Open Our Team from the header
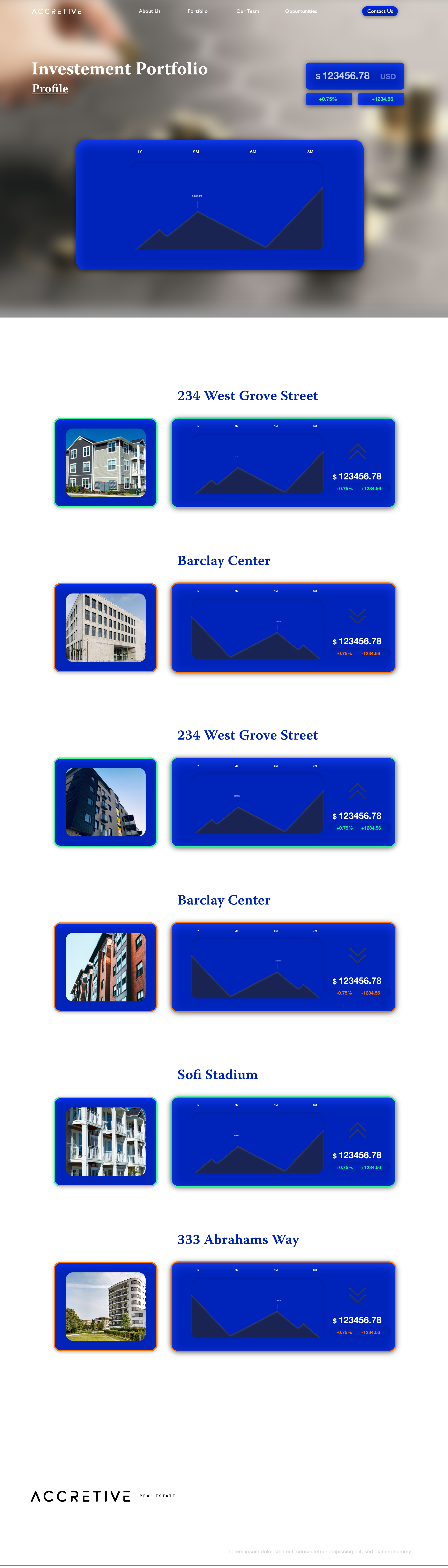Image resolution: width=448 pixels, height=1568 pixels. tap(248, 11)
